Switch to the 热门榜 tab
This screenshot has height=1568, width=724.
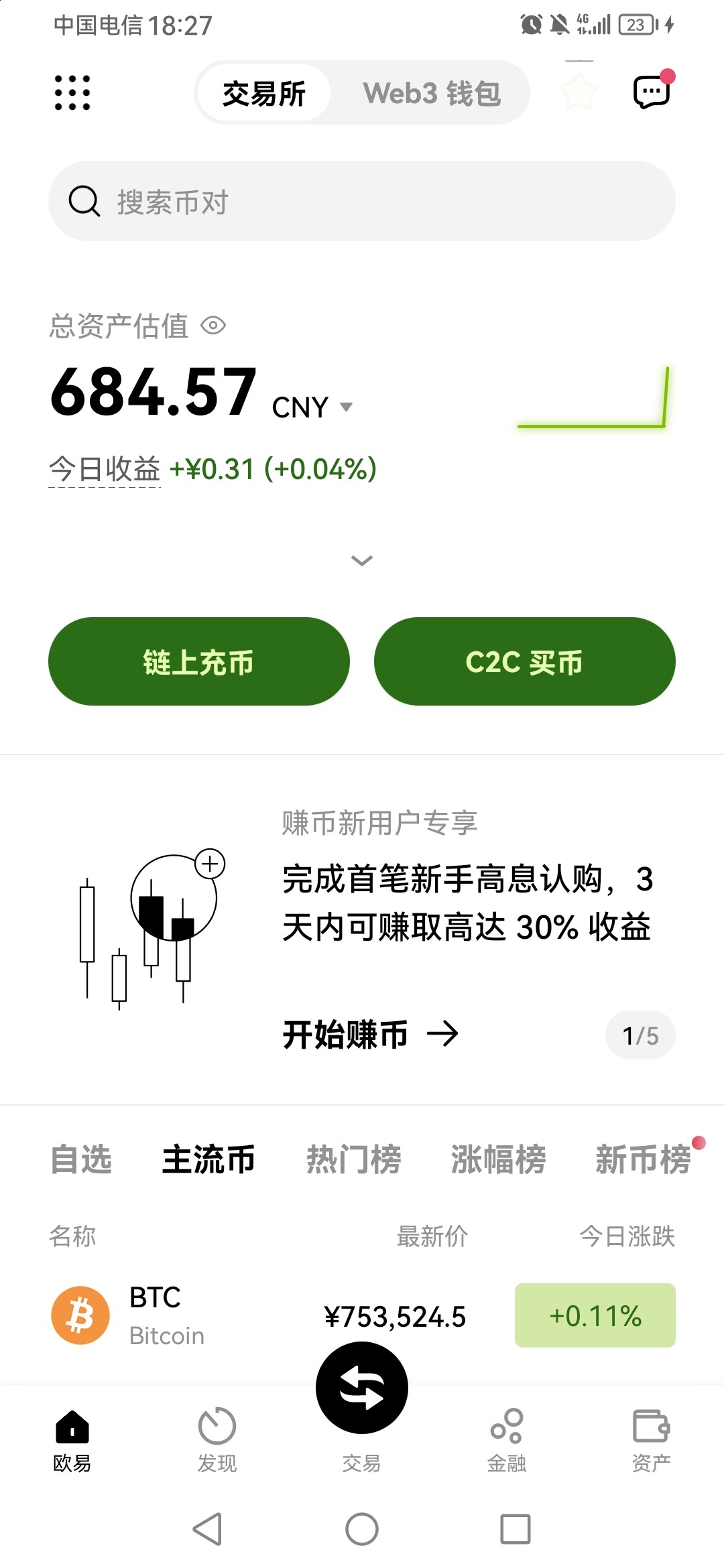tap(353, 1159)
